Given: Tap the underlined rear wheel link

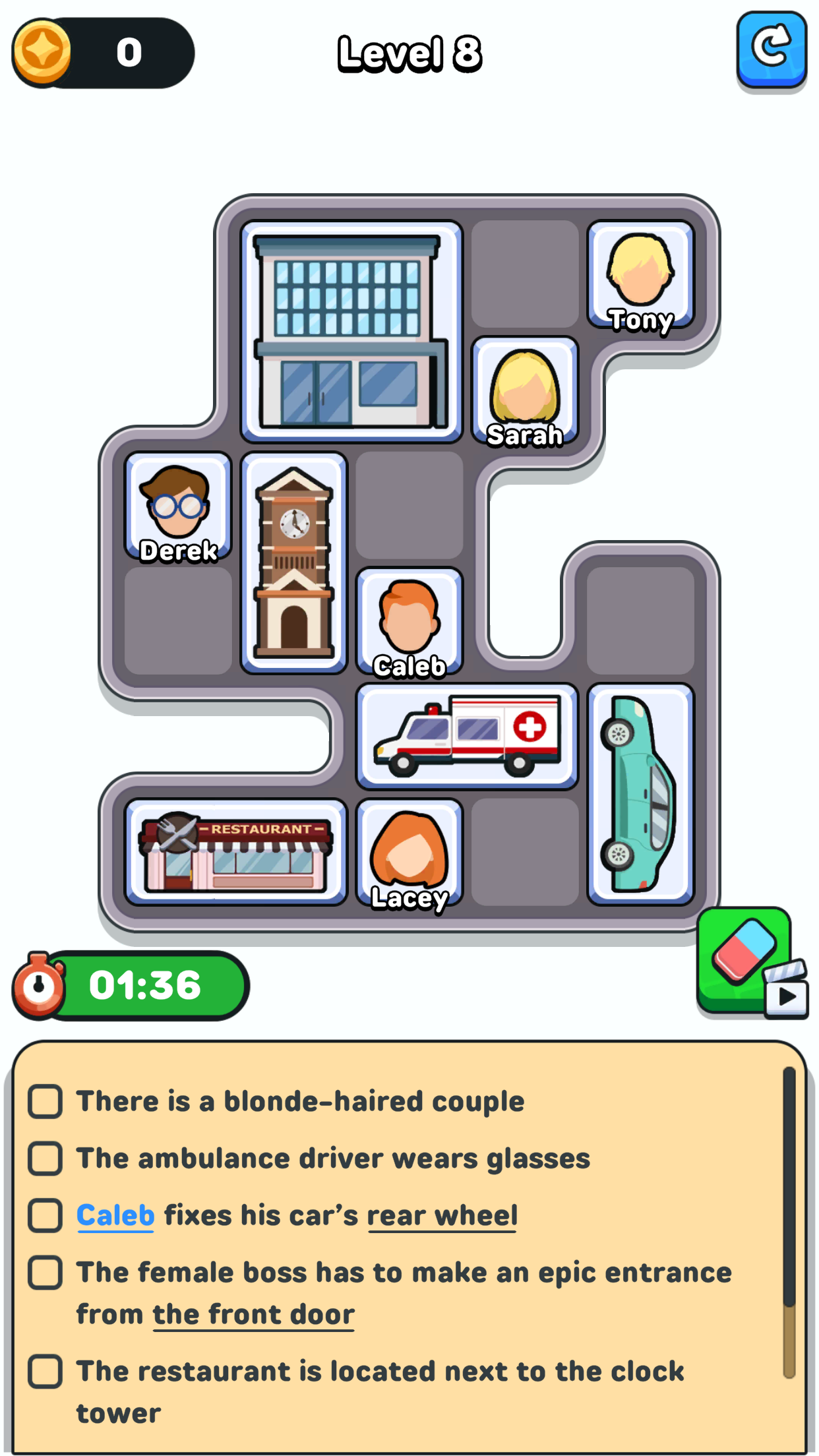Looking at the screenshot, I should pyautogui.click(x=442, y=1215).
